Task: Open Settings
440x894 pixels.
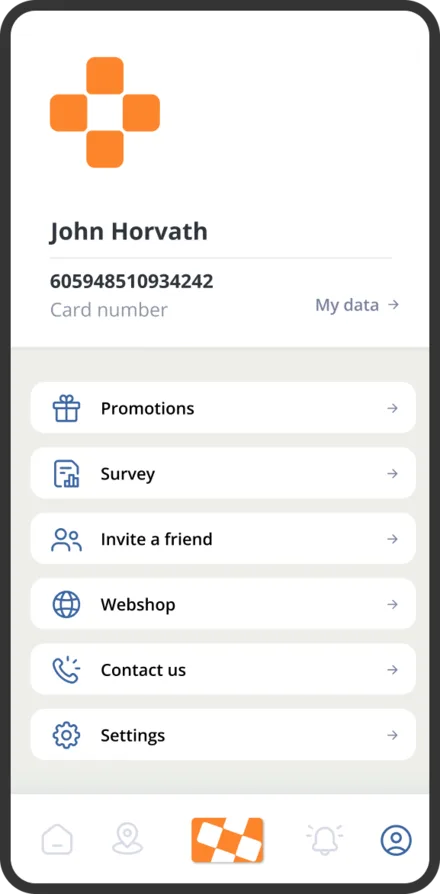Action: 223,735
